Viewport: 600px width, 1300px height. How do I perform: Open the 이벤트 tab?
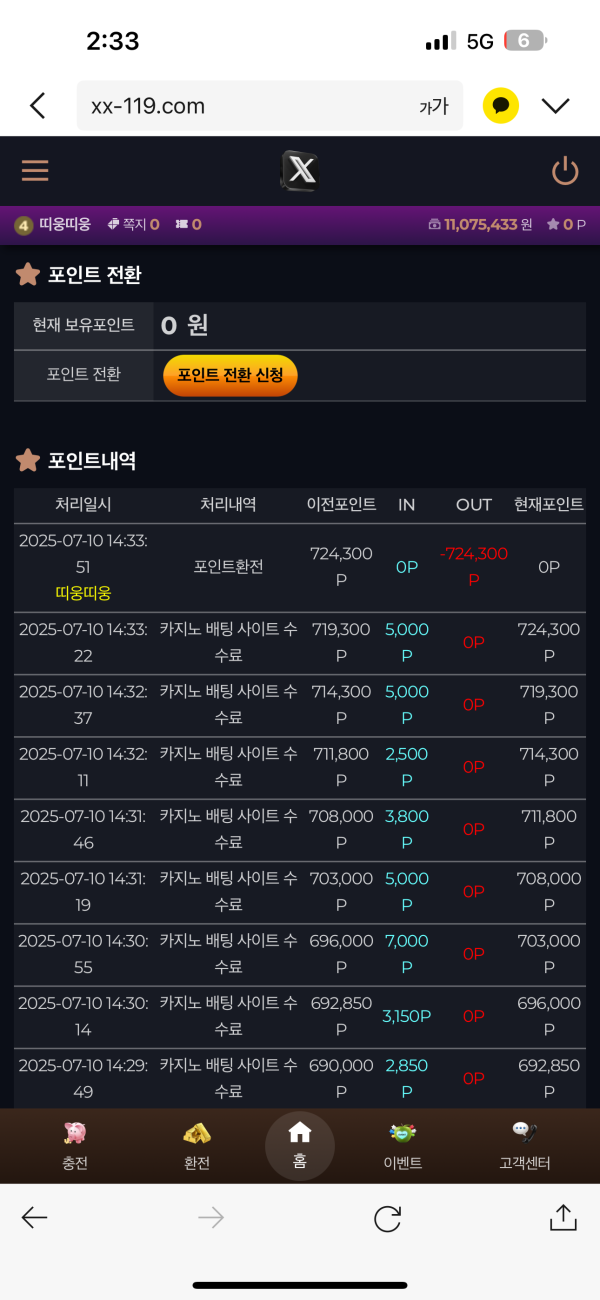(x=403, y=1146)
